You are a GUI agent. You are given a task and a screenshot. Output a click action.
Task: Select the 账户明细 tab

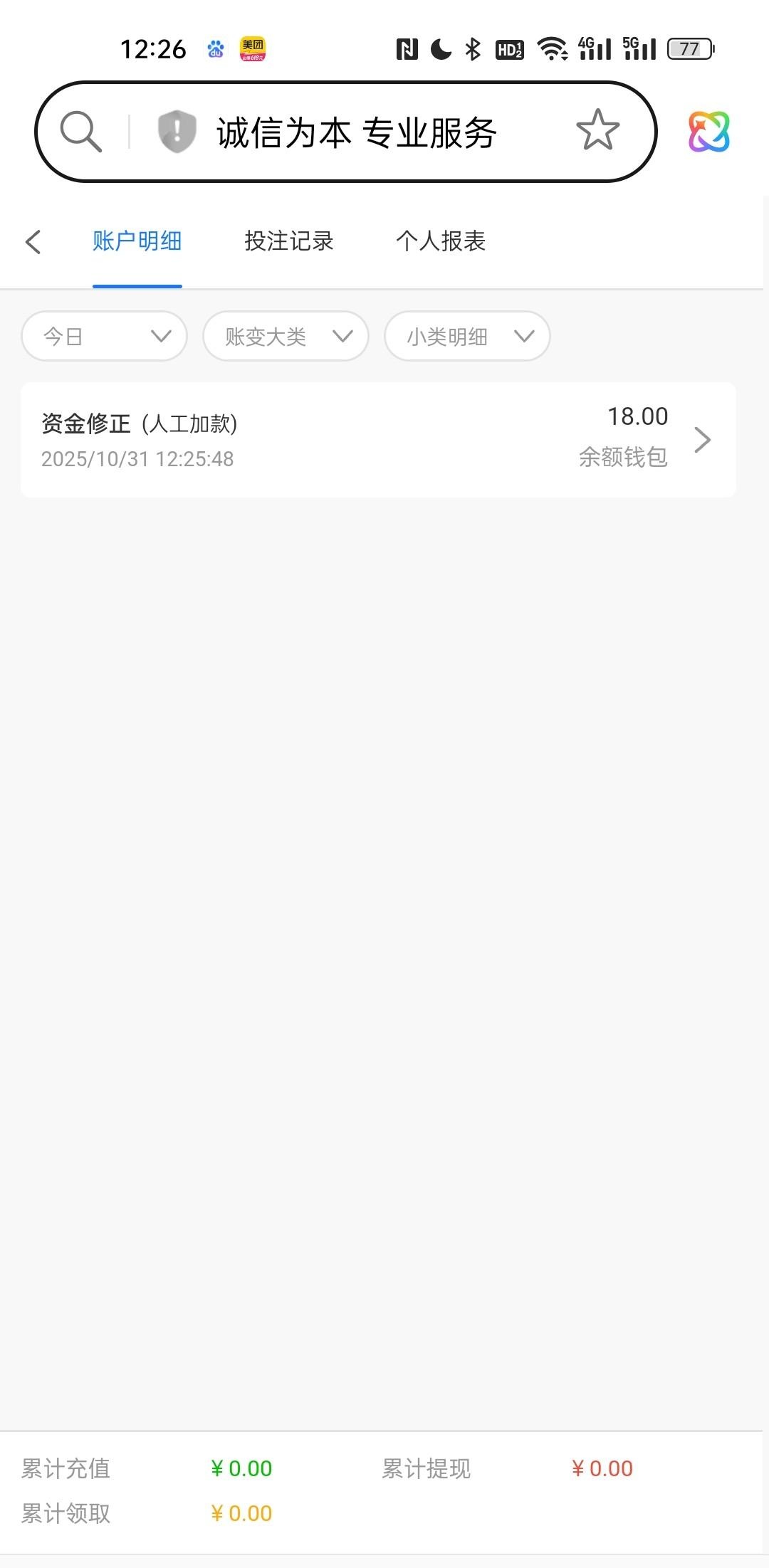coord(137,241)
